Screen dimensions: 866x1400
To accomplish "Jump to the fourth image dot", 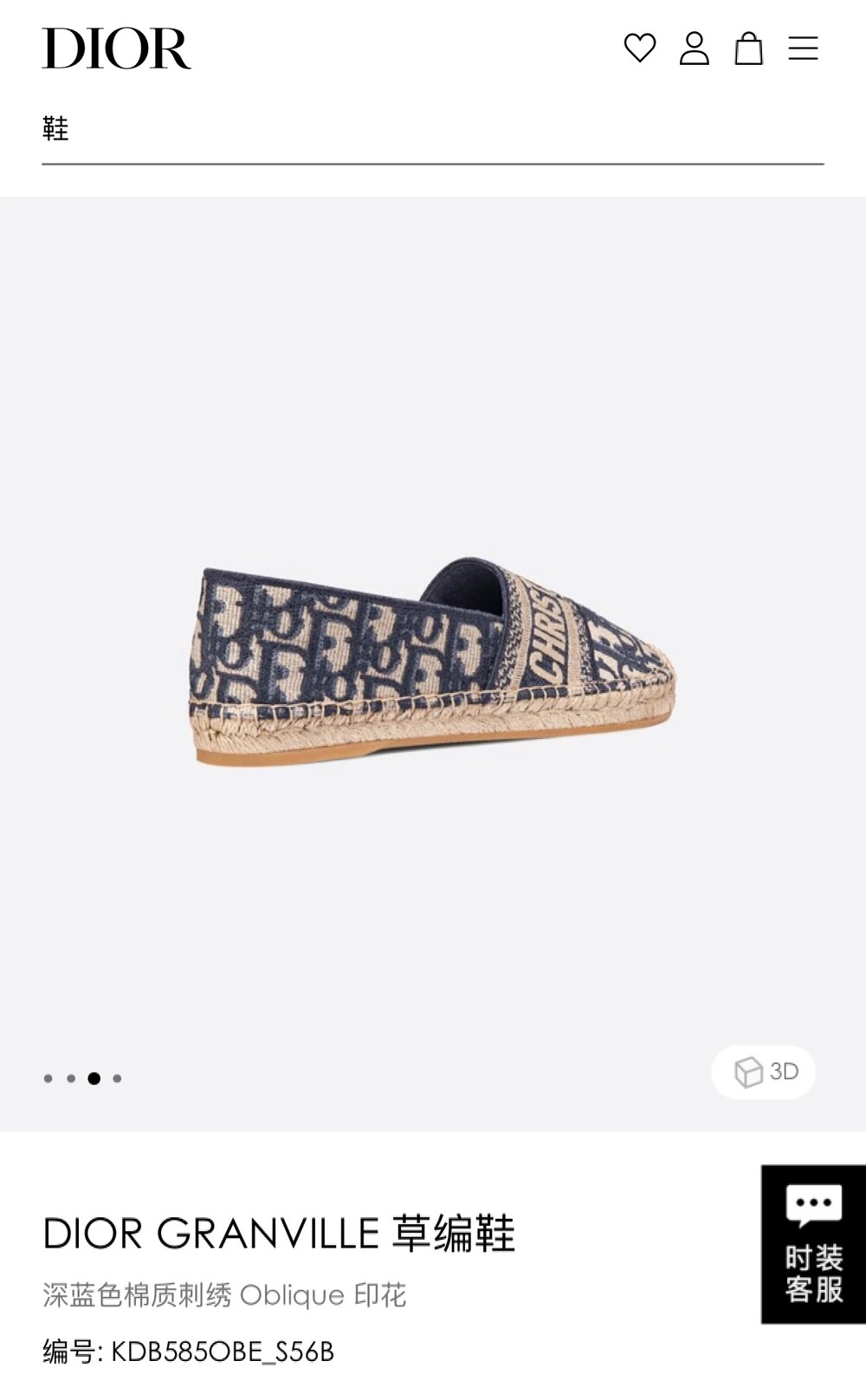I will [117, 1079].
